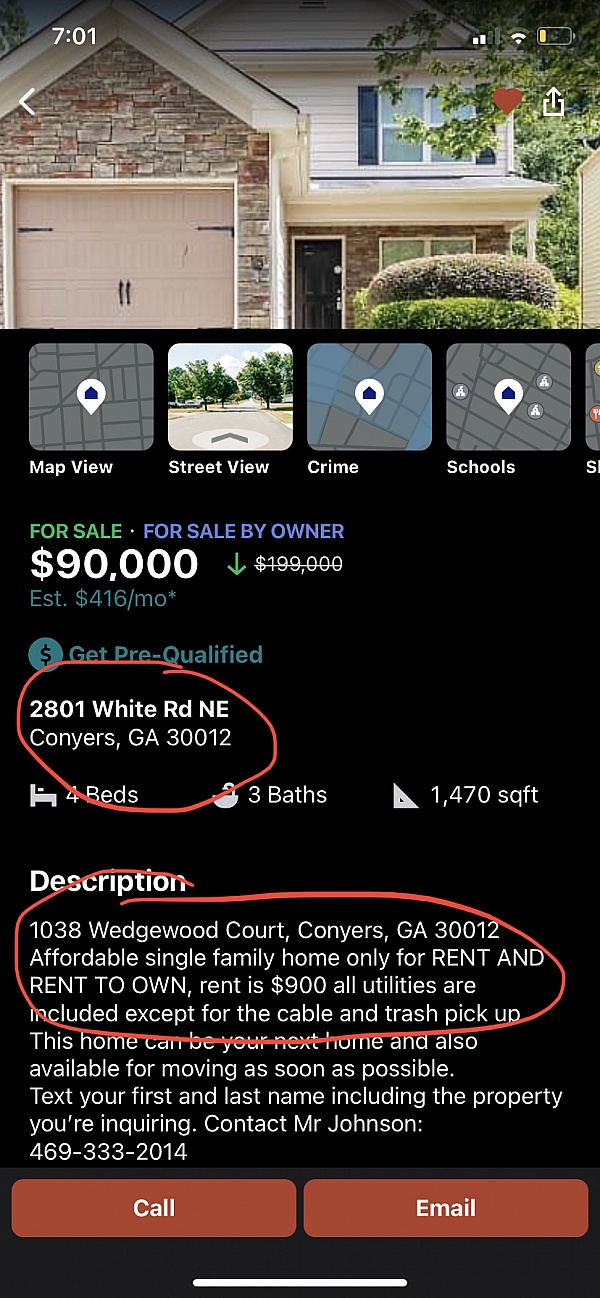Viewport: 600px width, 1298px height.
Task: Unfavorite this listing with the heart icon
Action: [x=508, y=100]
